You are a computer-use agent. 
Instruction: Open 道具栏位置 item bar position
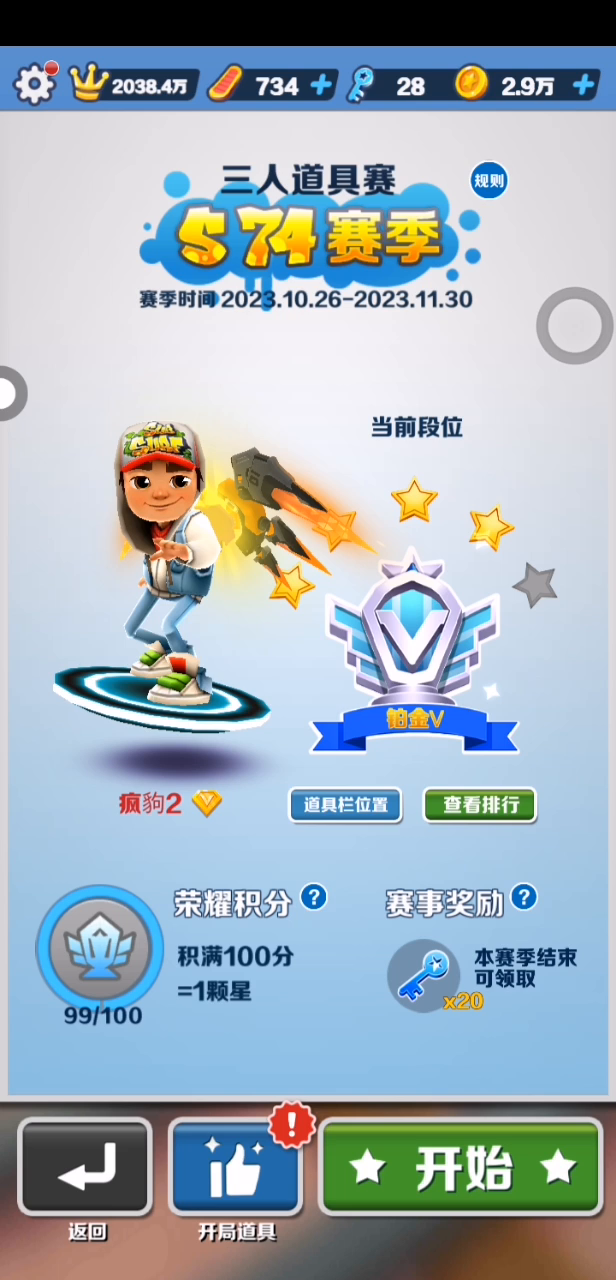click(x=345, y=805)
